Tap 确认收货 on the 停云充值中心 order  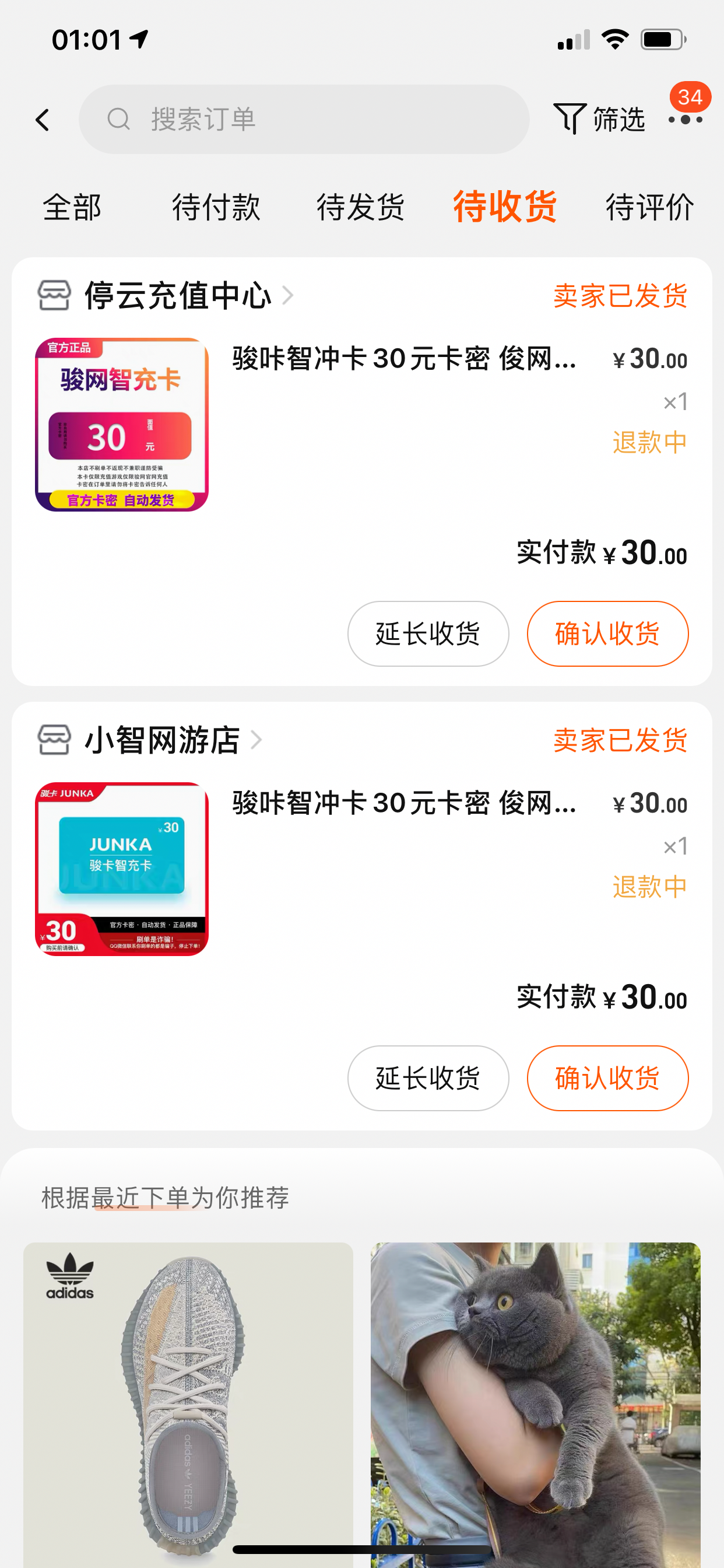tap(607, 633)
